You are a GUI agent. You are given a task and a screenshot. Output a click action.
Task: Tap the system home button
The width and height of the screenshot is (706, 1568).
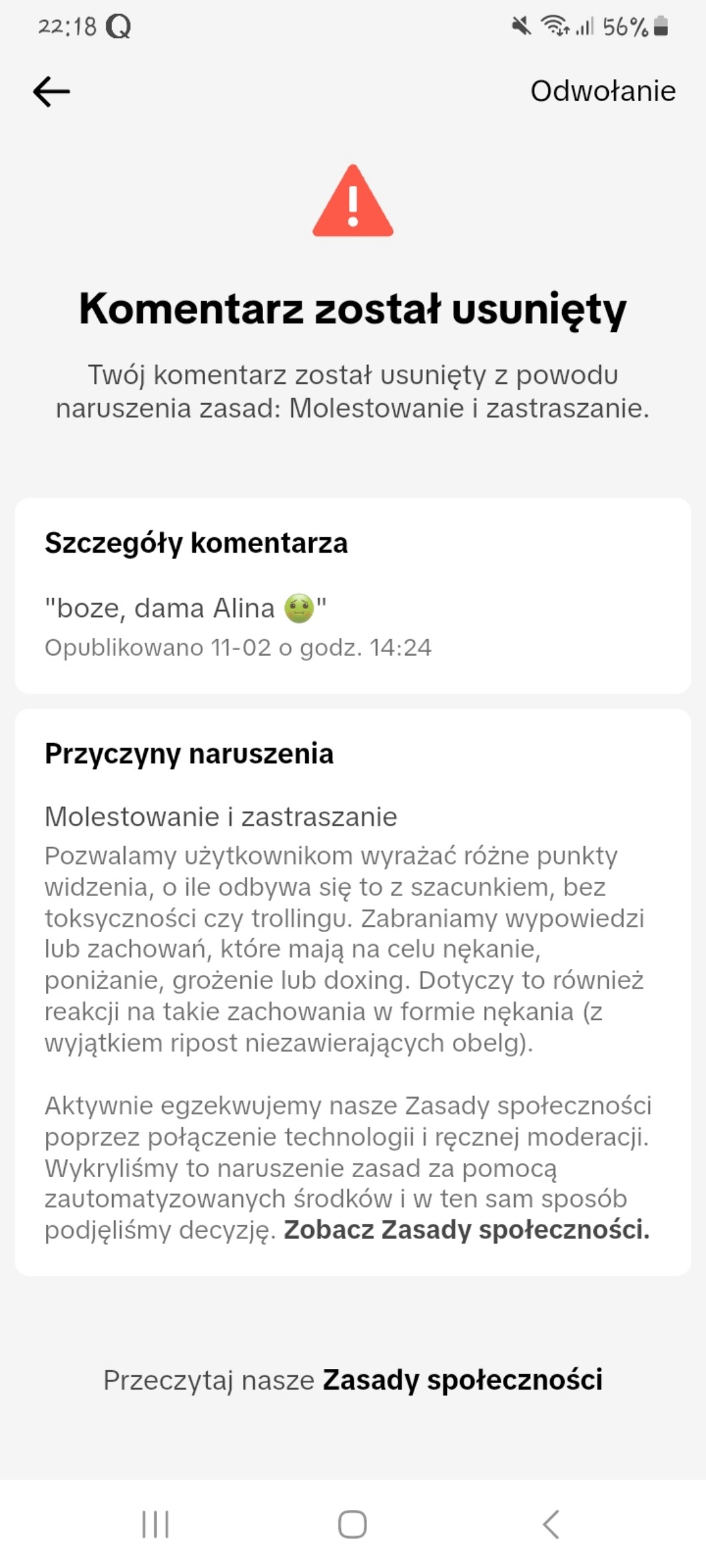[352, 1523]
